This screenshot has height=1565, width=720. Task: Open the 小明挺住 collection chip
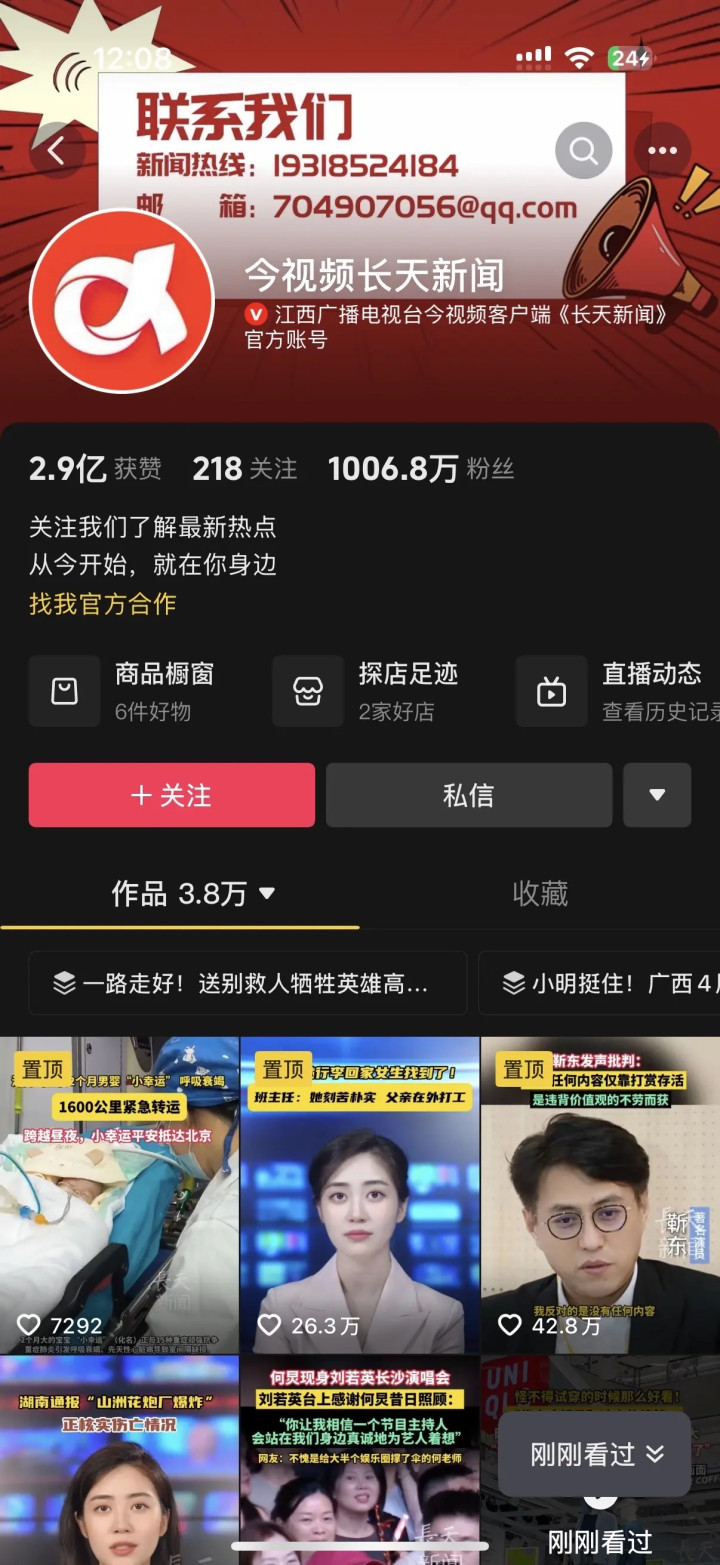[x=600, y=983]
